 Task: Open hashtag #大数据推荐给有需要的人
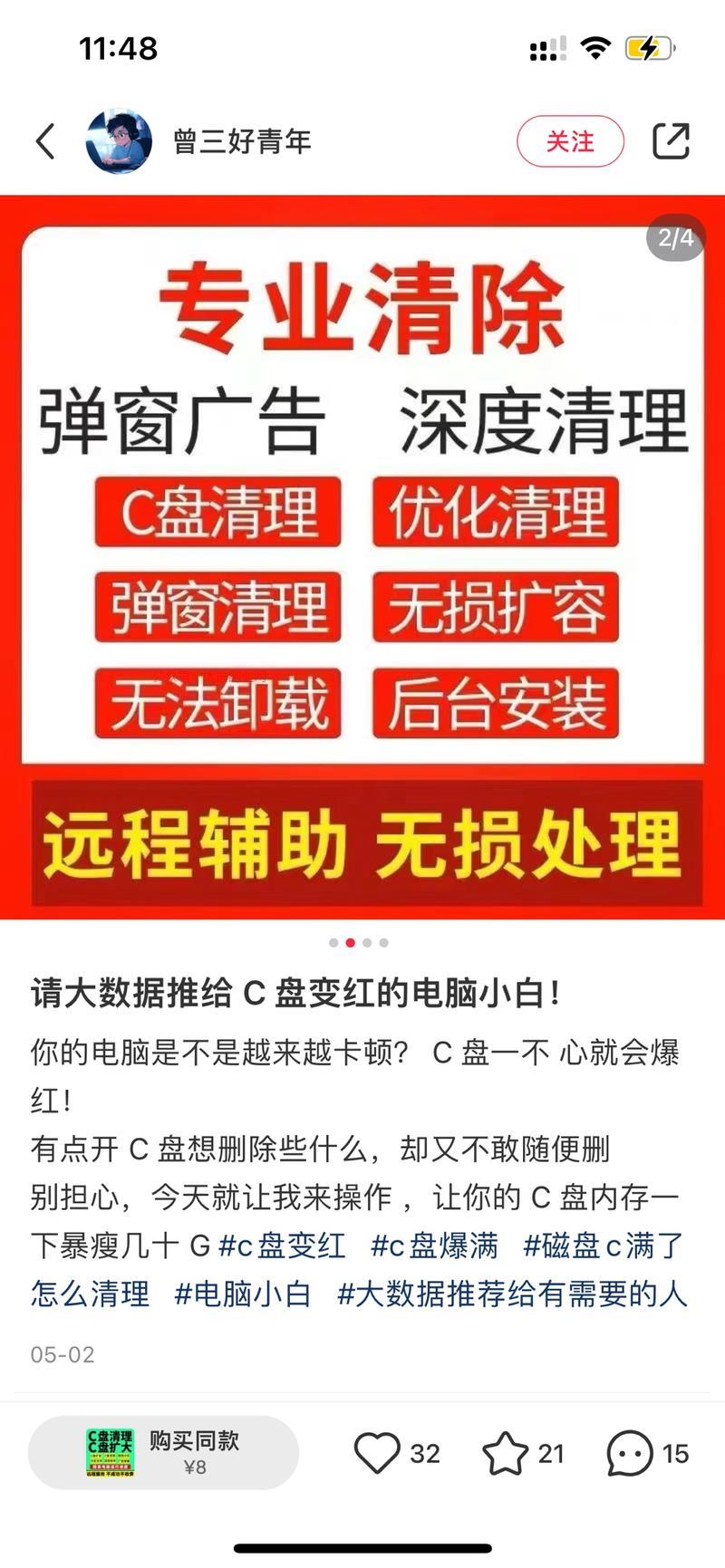click(512, 1294)
